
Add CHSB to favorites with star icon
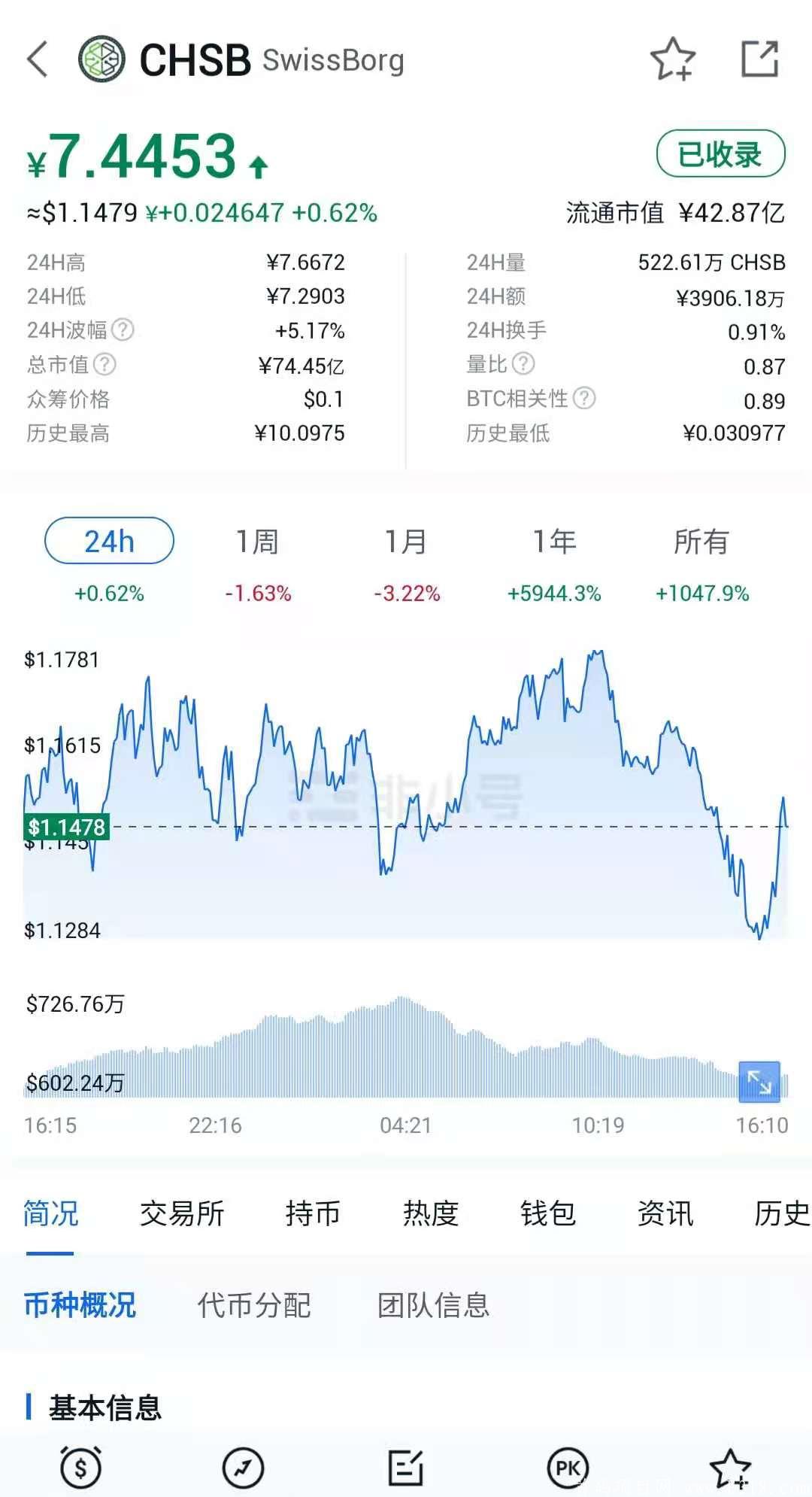pos(672,59)
